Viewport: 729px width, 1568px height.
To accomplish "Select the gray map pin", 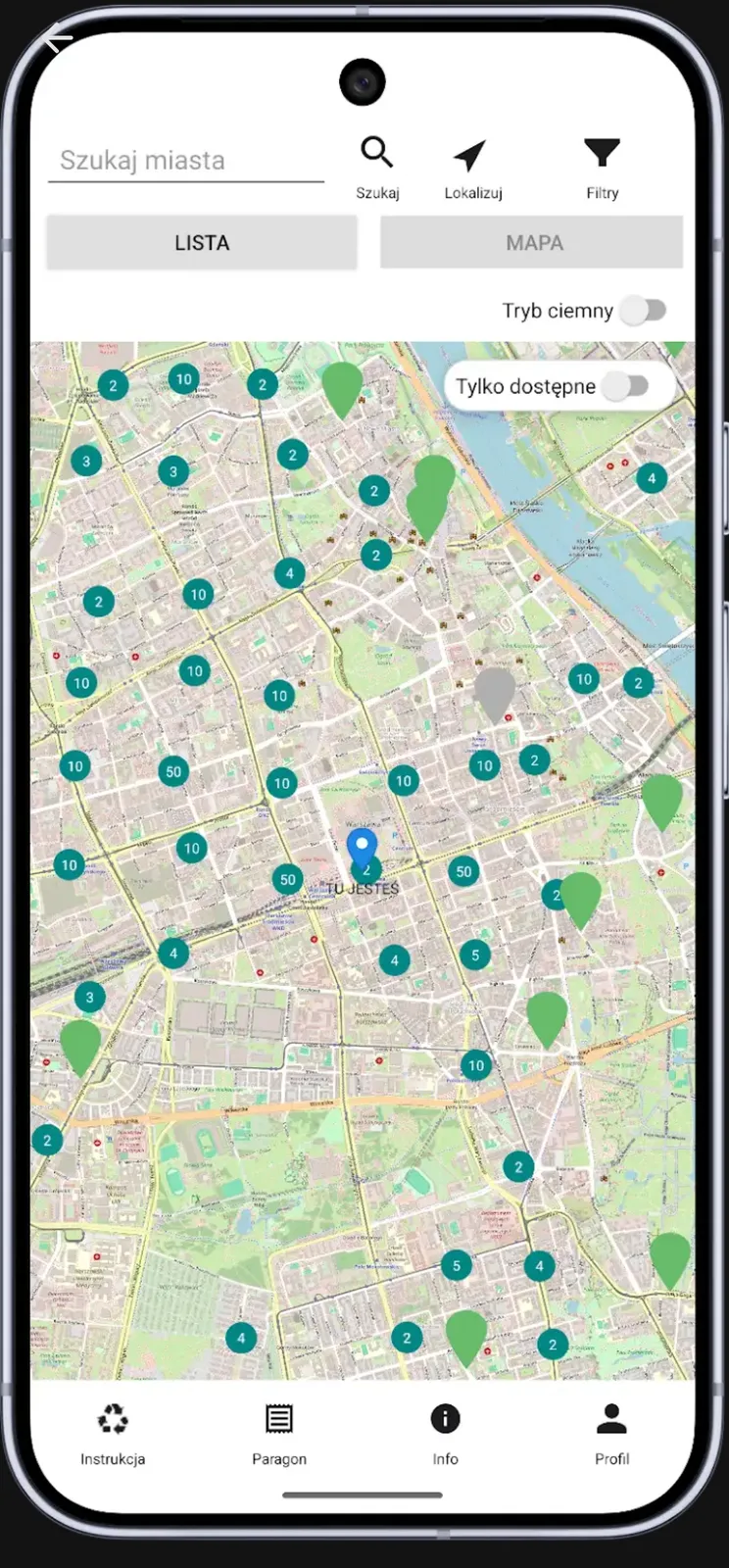I will 495,694.
